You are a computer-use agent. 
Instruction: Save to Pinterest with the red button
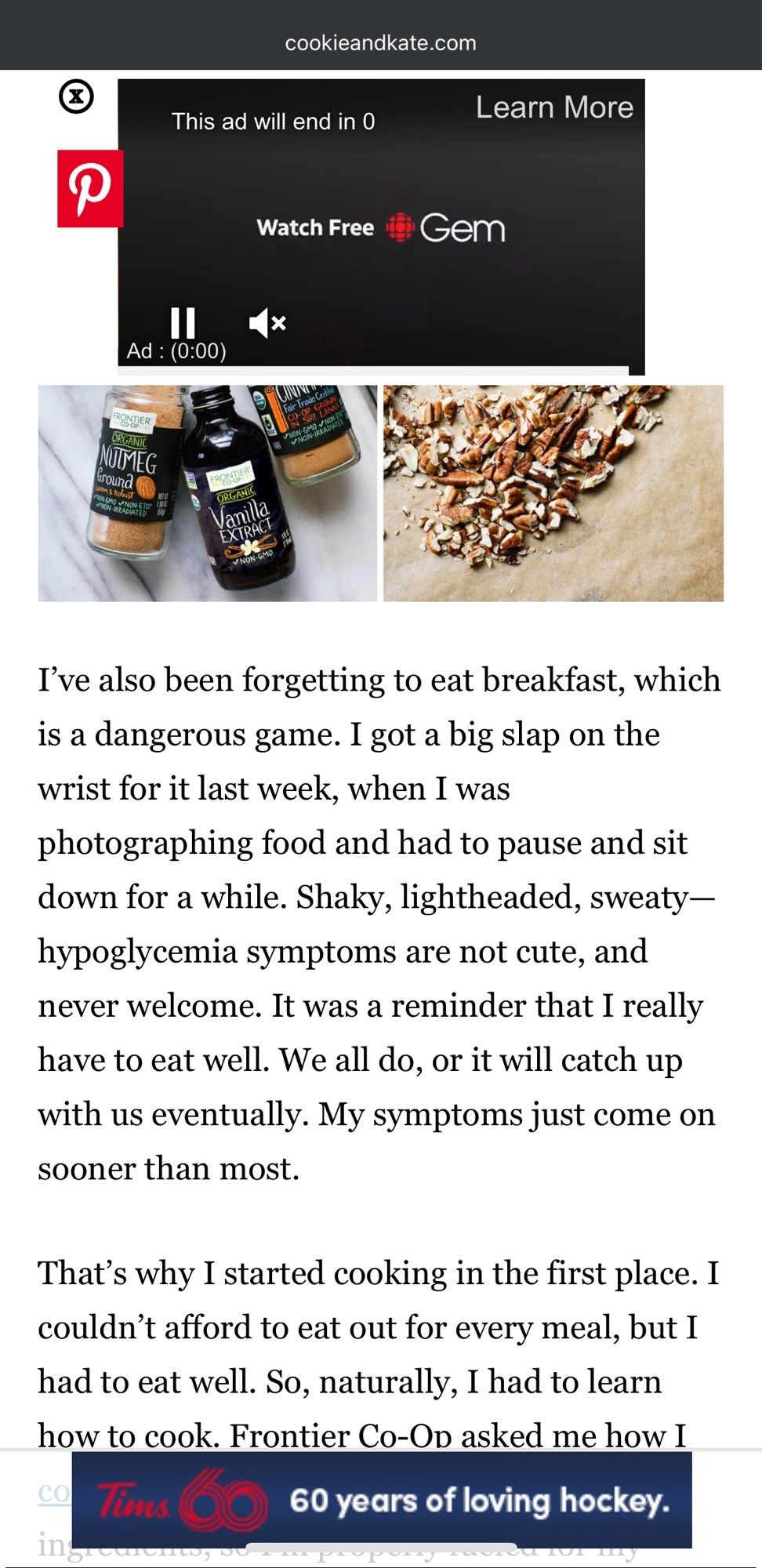(90, 188)
